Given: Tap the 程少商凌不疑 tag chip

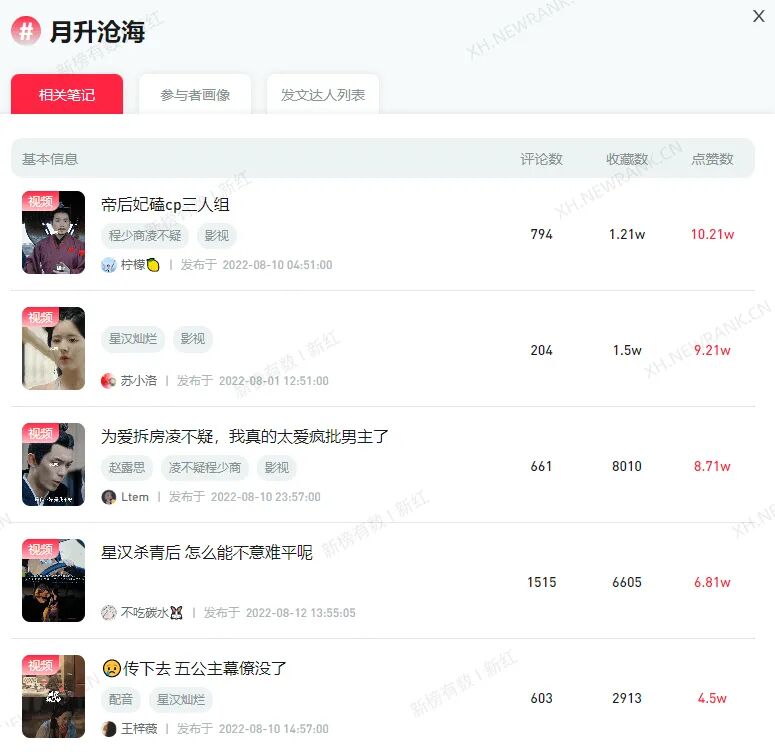Looking at the screenshot, I should [145, 236].
